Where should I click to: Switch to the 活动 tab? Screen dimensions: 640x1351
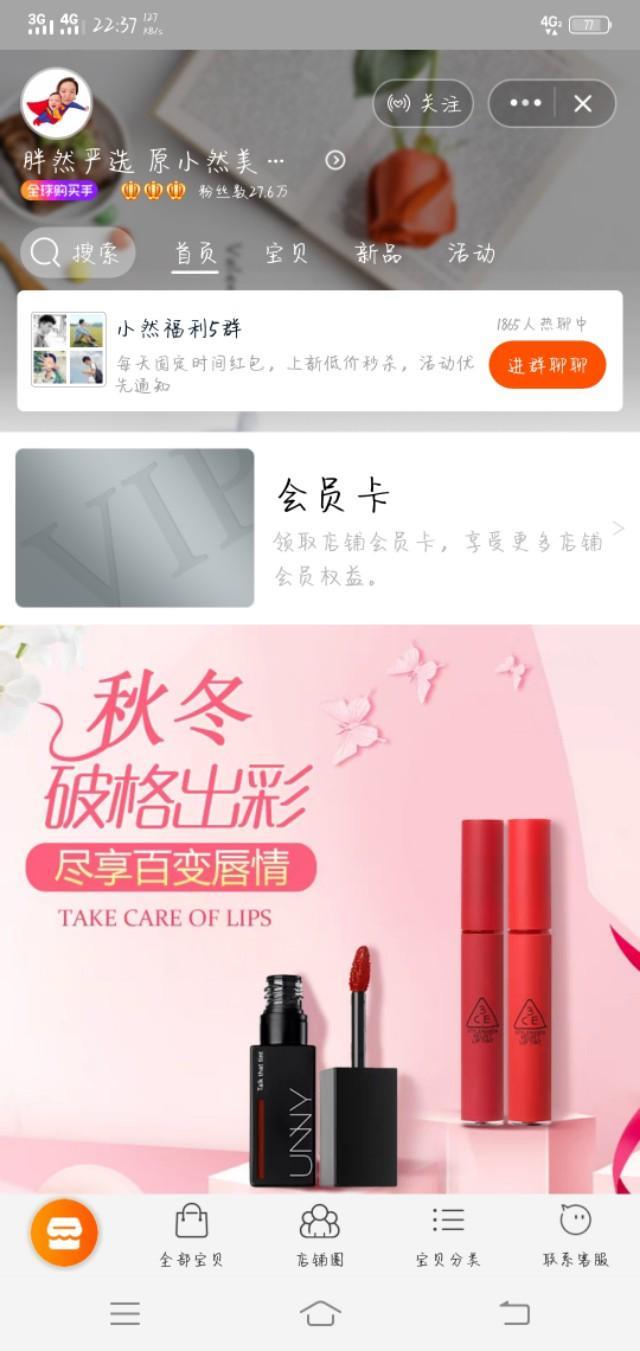pos(471,253)
